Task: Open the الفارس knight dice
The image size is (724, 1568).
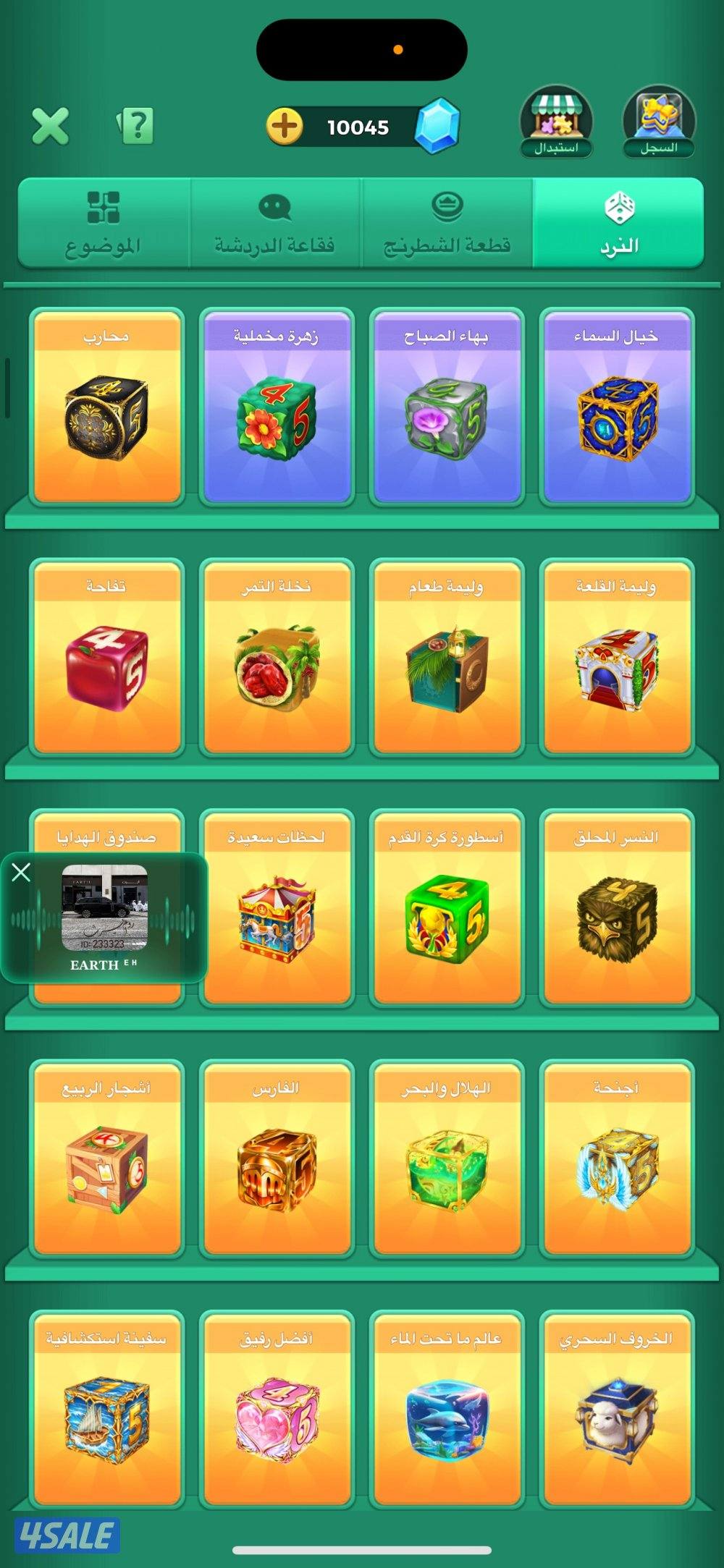Action: [277, 1158]
